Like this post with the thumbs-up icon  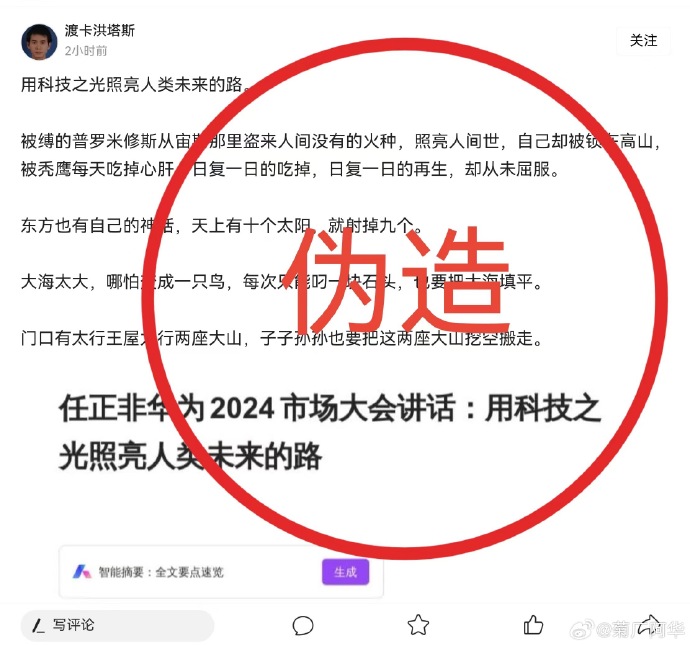(533, 625)
